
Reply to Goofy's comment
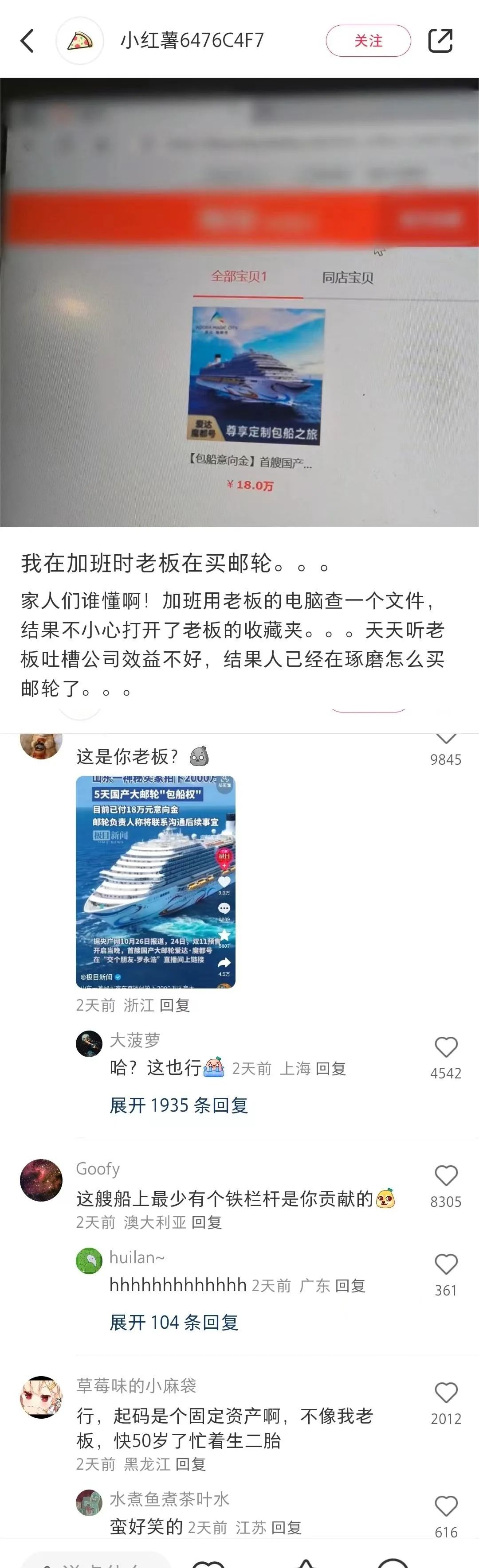tap(207, 1222)
